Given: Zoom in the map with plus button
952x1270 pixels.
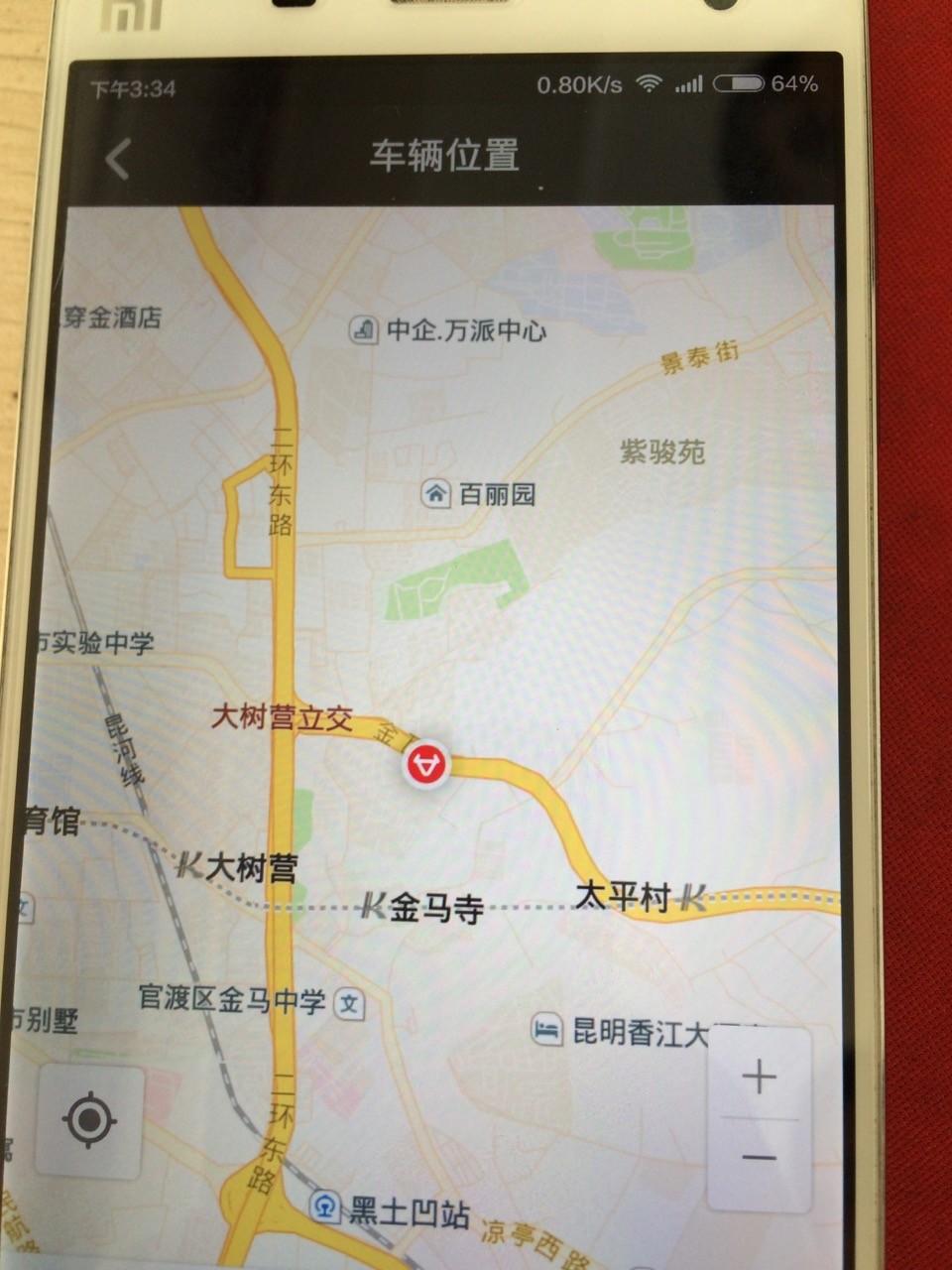Looking at the screenshot, I should point(760,1078).
